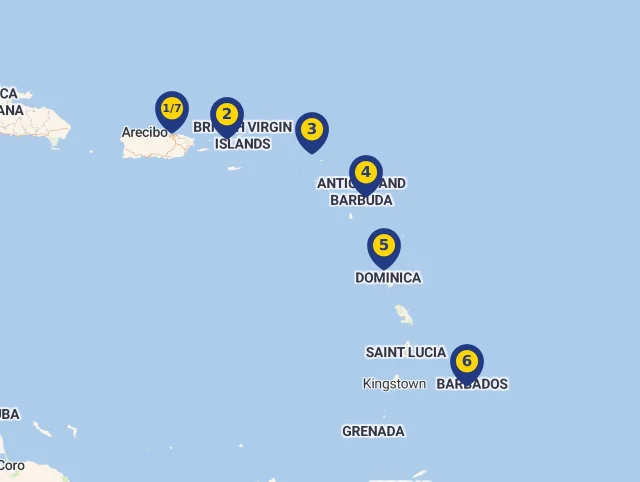The height and width of the screenshot is (482, 640).
Task: Tap map marker 1/7 near Arecibo
Action: (x=172, y=109)
